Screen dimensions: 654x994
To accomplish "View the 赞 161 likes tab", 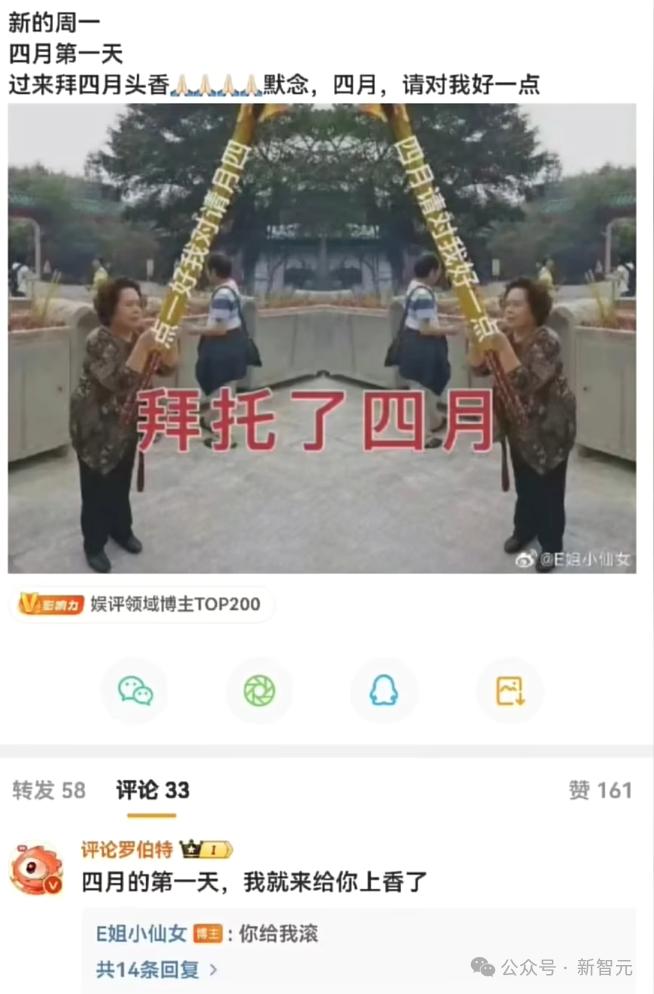I will [599, 790].
